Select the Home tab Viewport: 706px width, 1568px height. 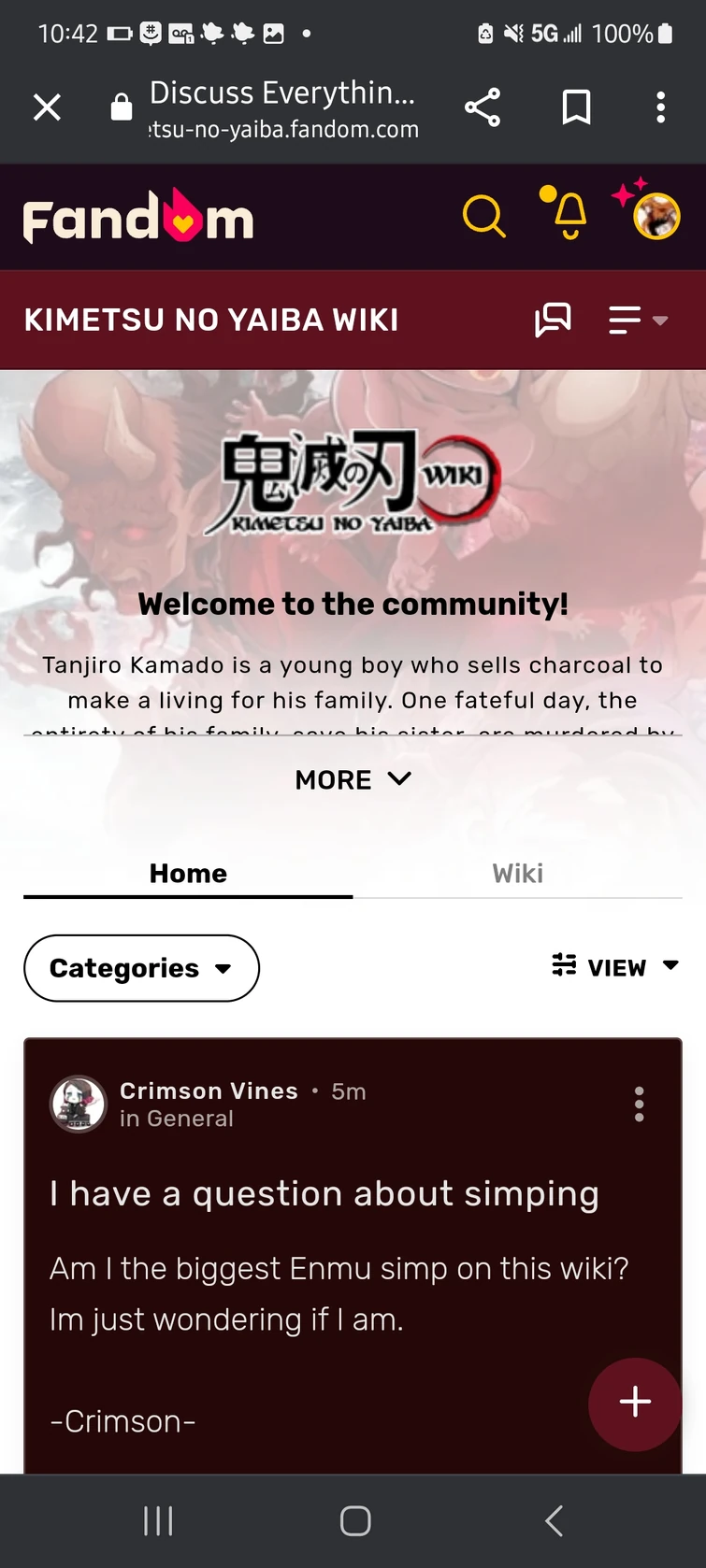(x=188, y=873)
